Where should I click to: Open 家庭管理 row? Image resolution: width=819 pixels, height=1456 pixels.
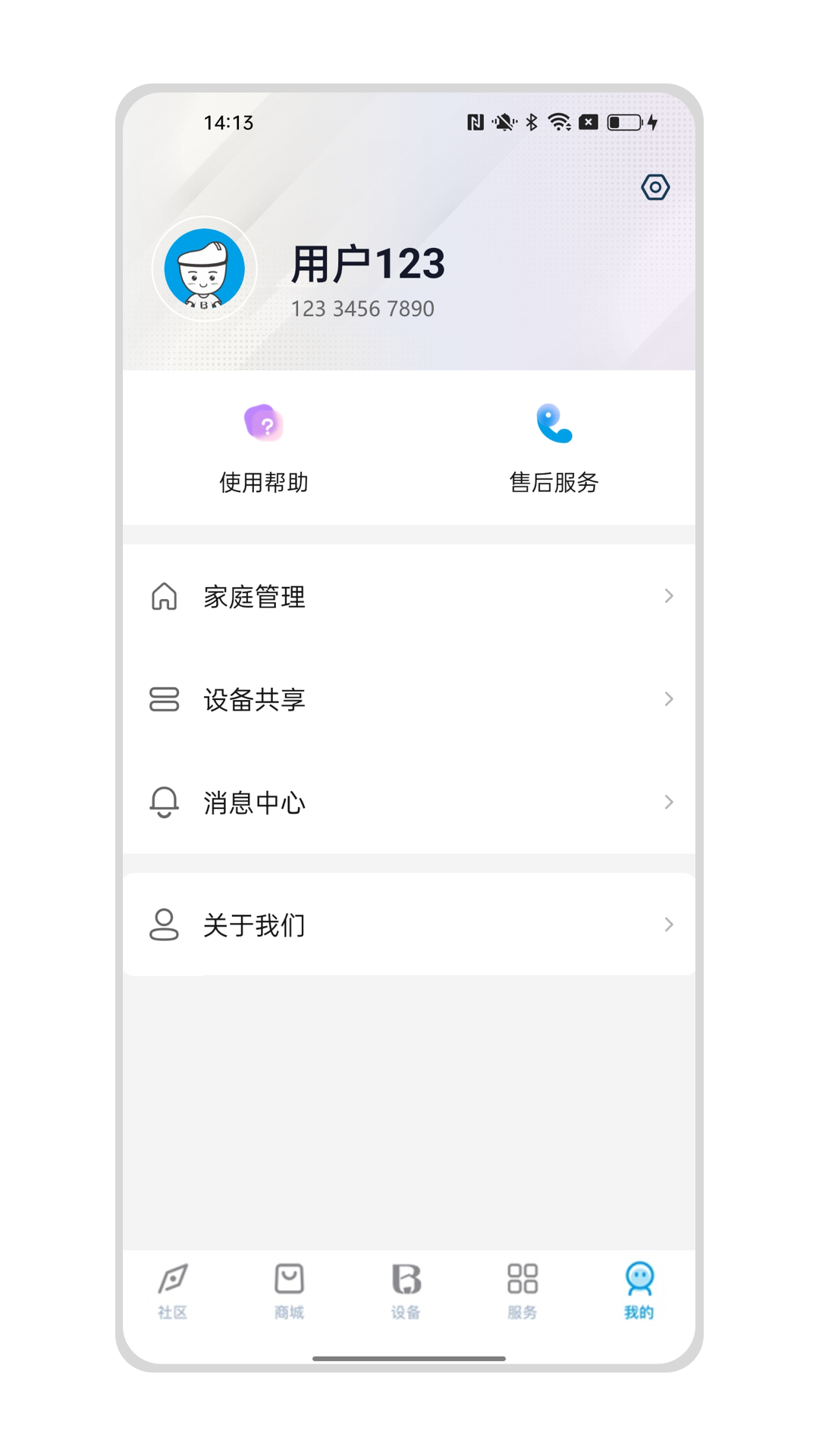click(409, 597)
